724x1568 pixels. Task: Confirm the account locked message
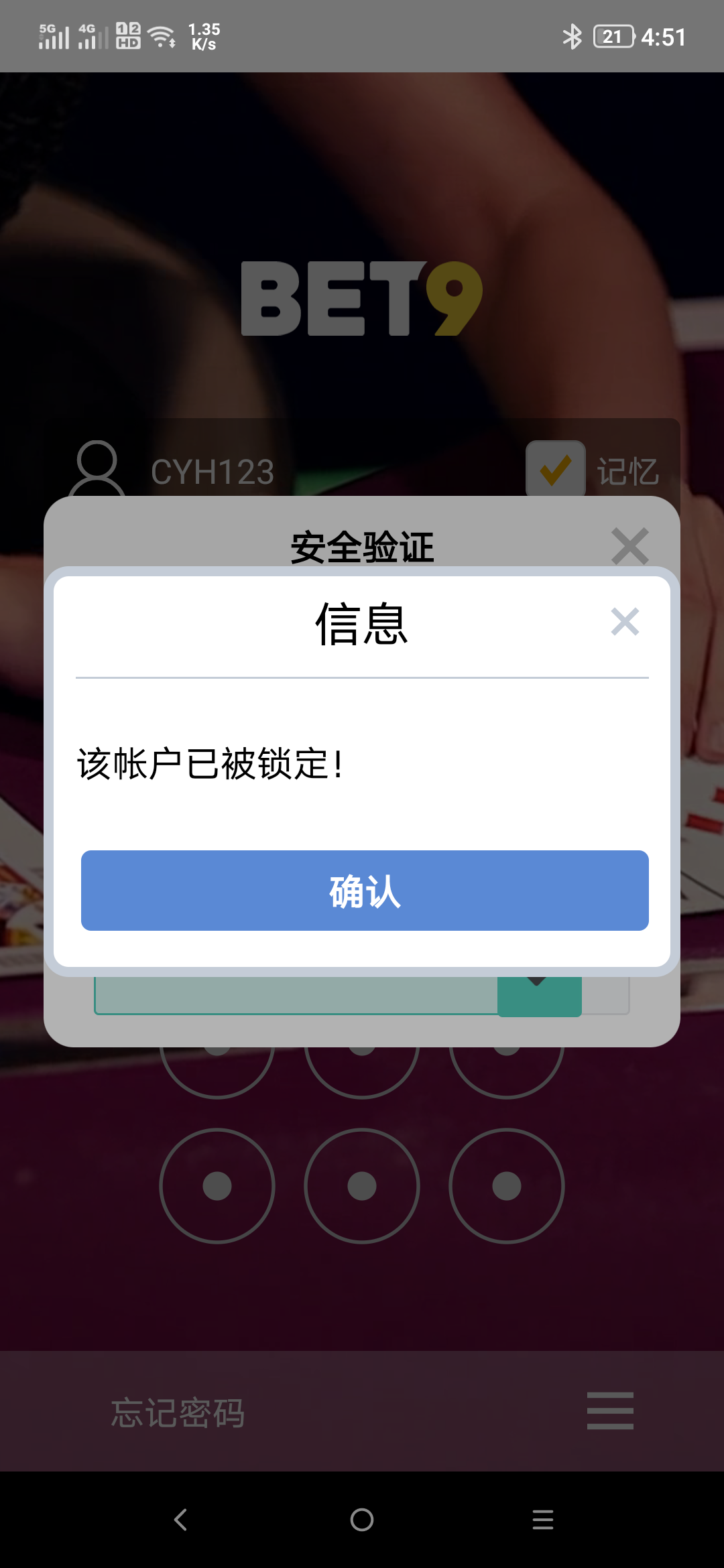point(365,891)
